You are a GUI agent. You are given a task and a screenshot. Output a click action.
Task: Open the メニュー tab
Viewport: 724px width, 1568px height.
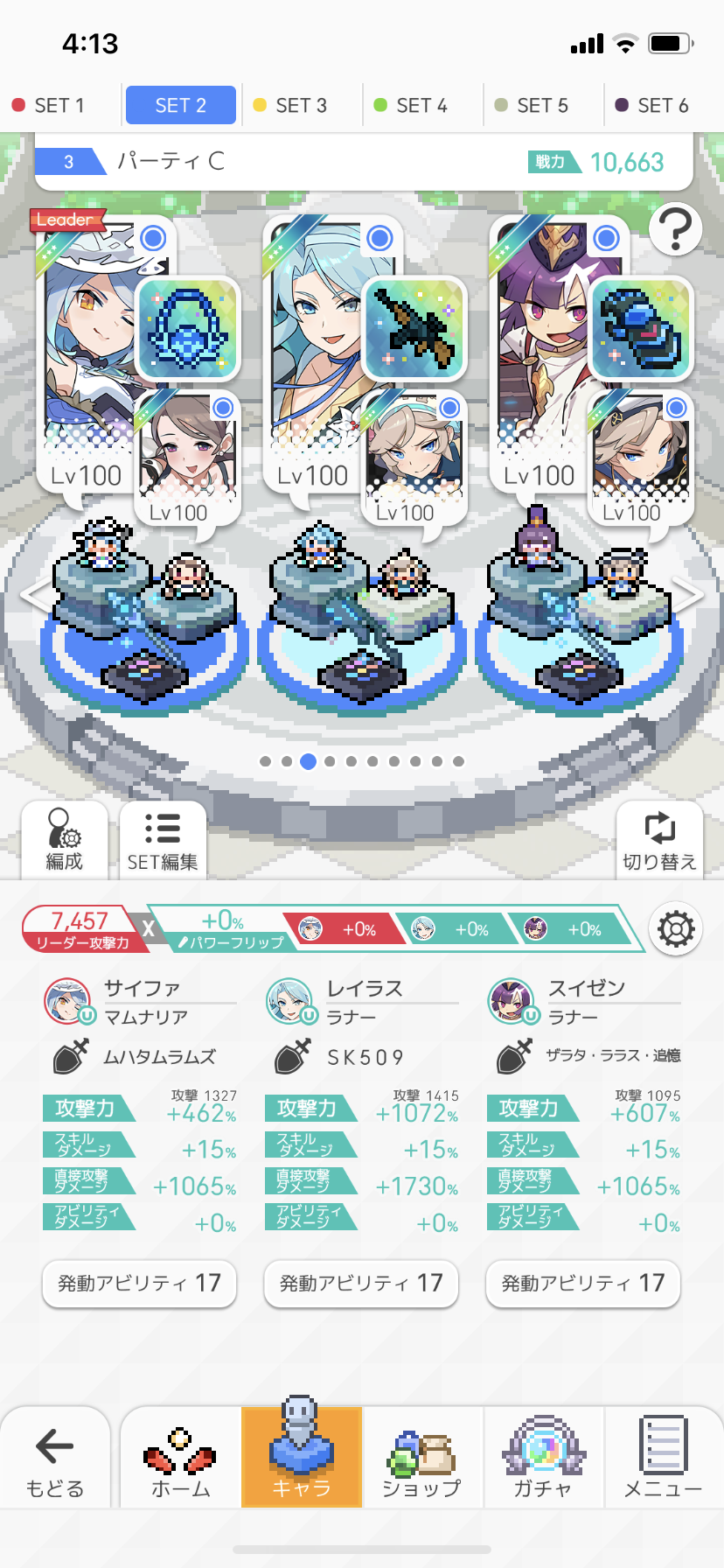coord(663,1458)
